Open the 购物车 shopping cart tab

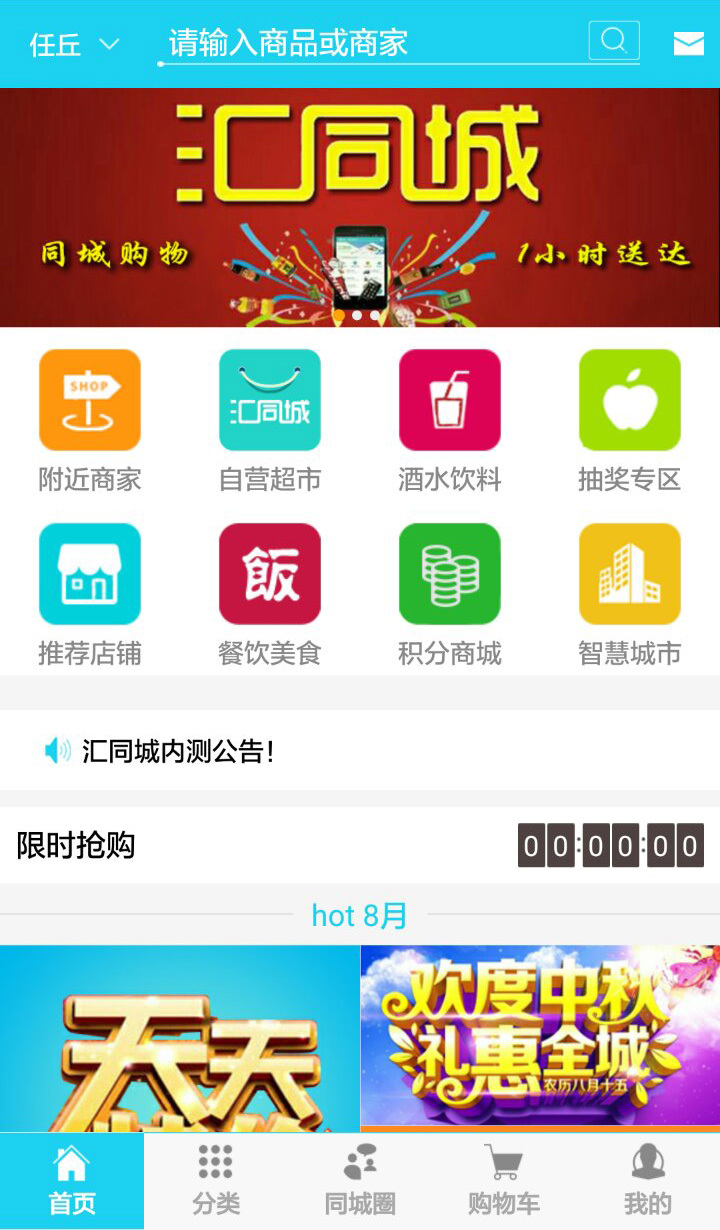tap(504, 1181)
